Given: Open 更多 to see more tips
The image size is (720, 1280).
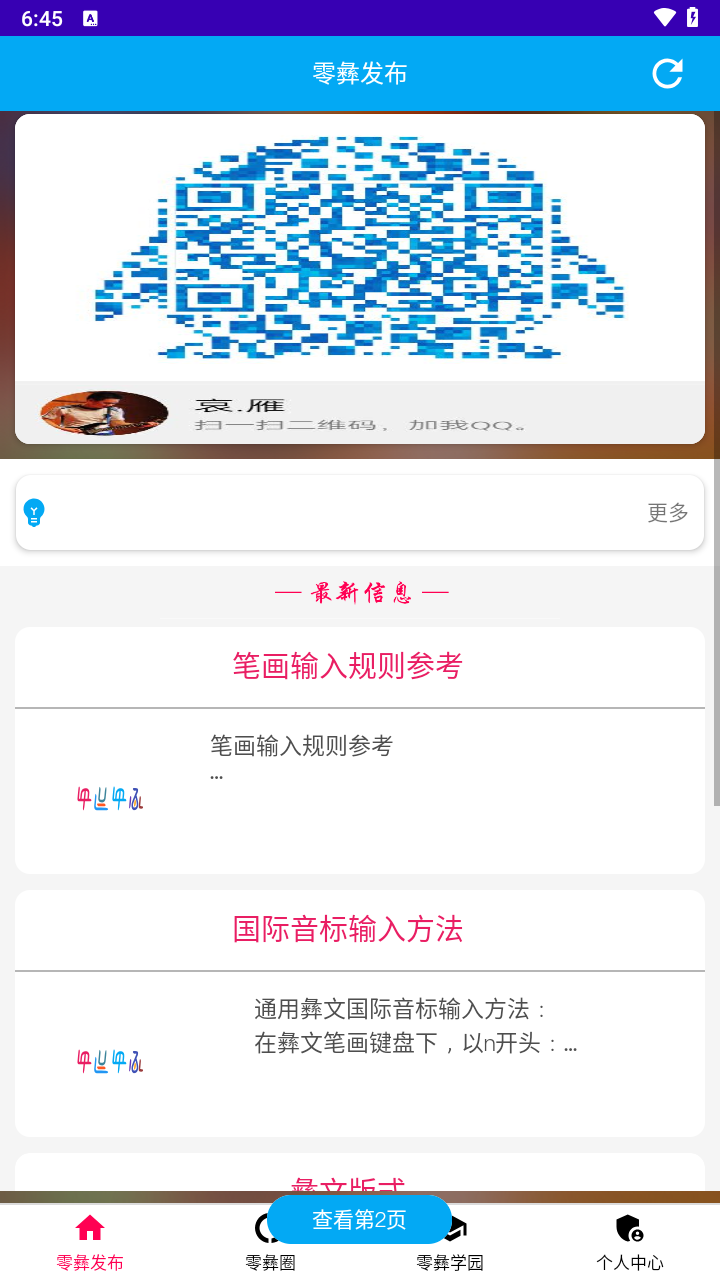Looking at the screenshot, I should coord(665,511).
